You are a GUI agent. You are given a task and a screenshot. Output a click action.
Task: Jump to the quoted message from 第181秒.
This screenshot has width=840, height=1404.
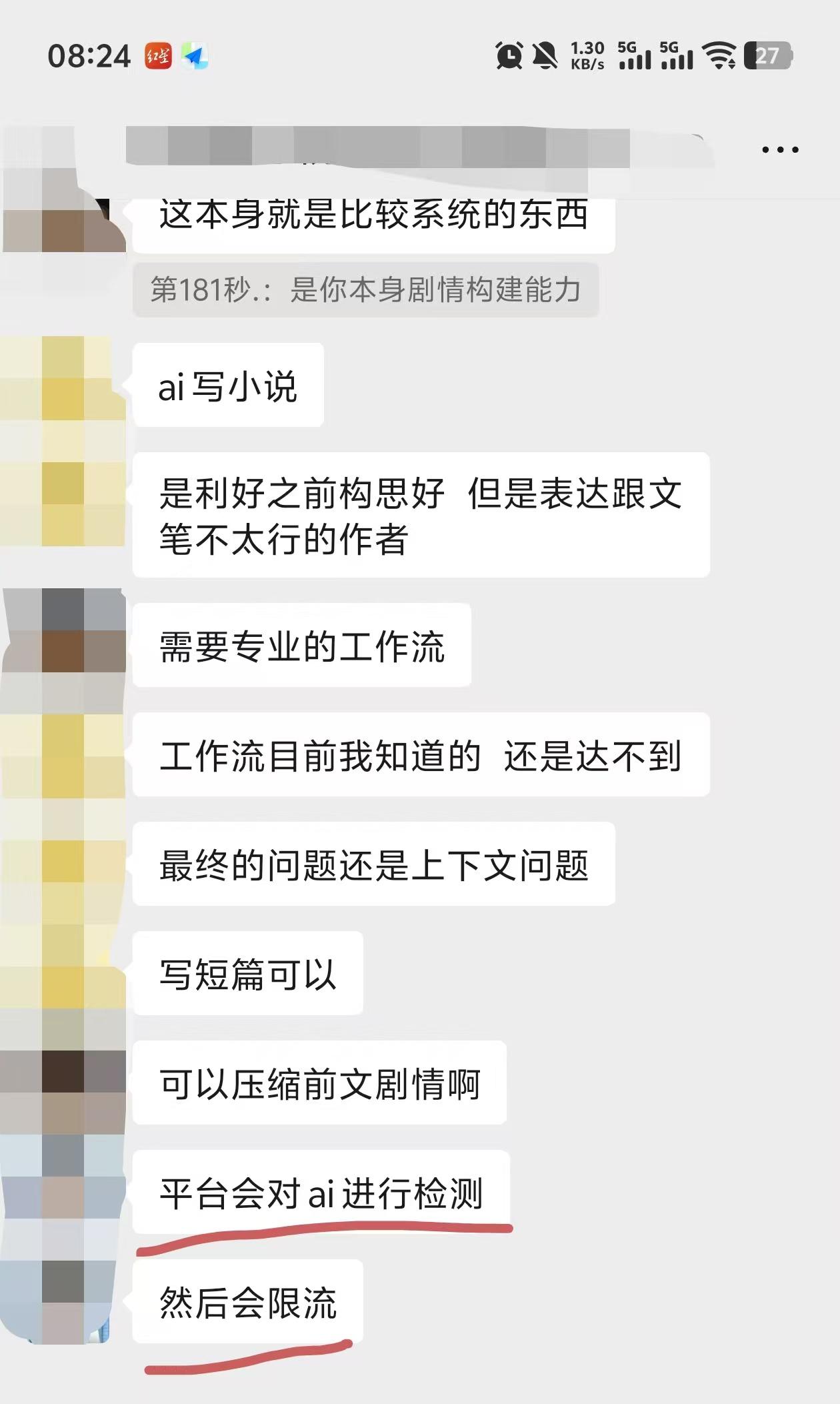[x=365, y=290]
